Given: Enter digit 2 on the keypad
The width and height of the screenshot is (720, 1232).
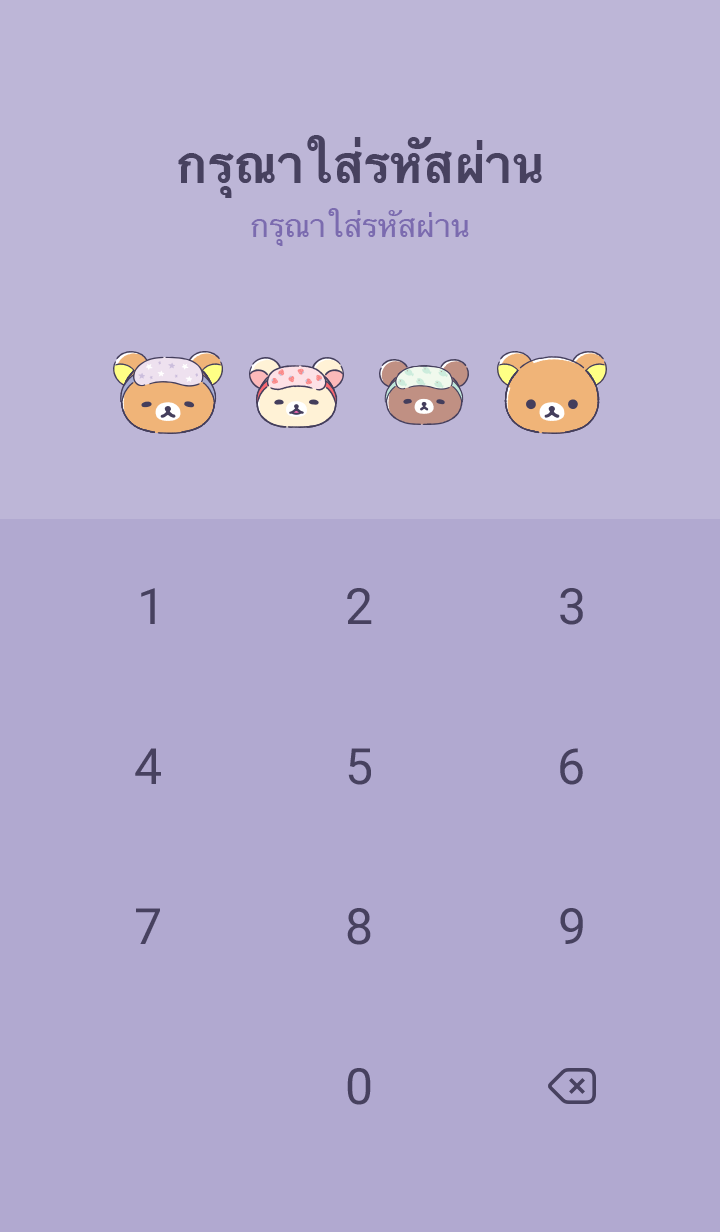Looking at the screenshot, I should (x=359, y=607).
